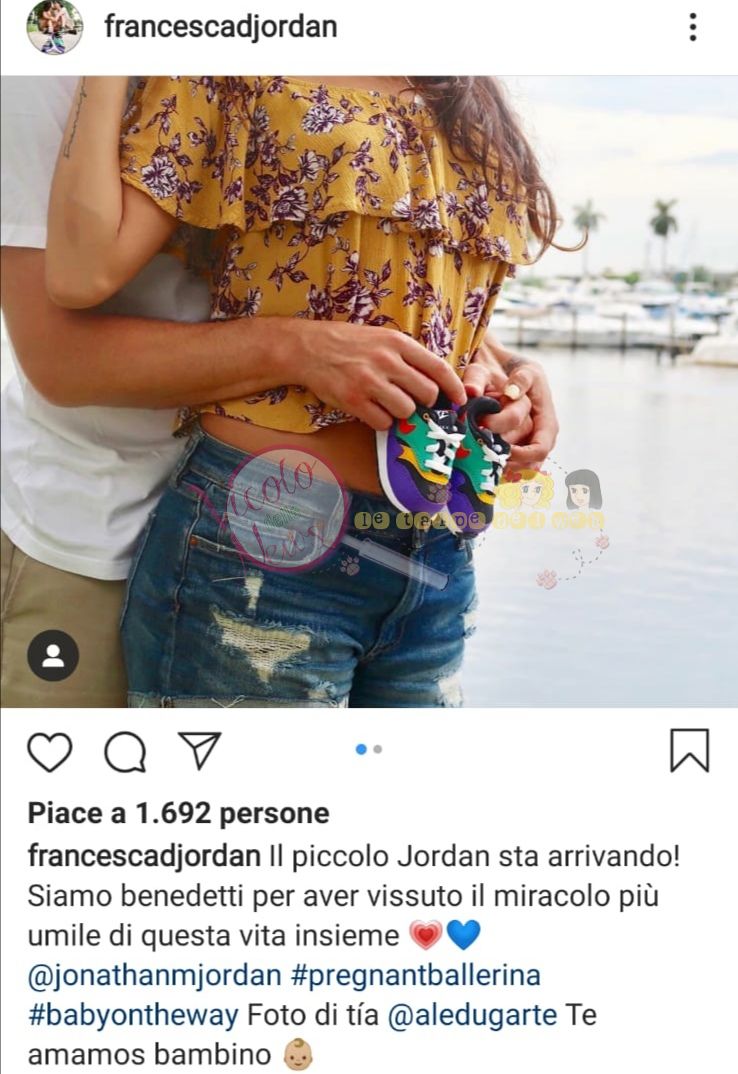
Task: Open the #babyontheway hashtag
Action: point(134,1015)
